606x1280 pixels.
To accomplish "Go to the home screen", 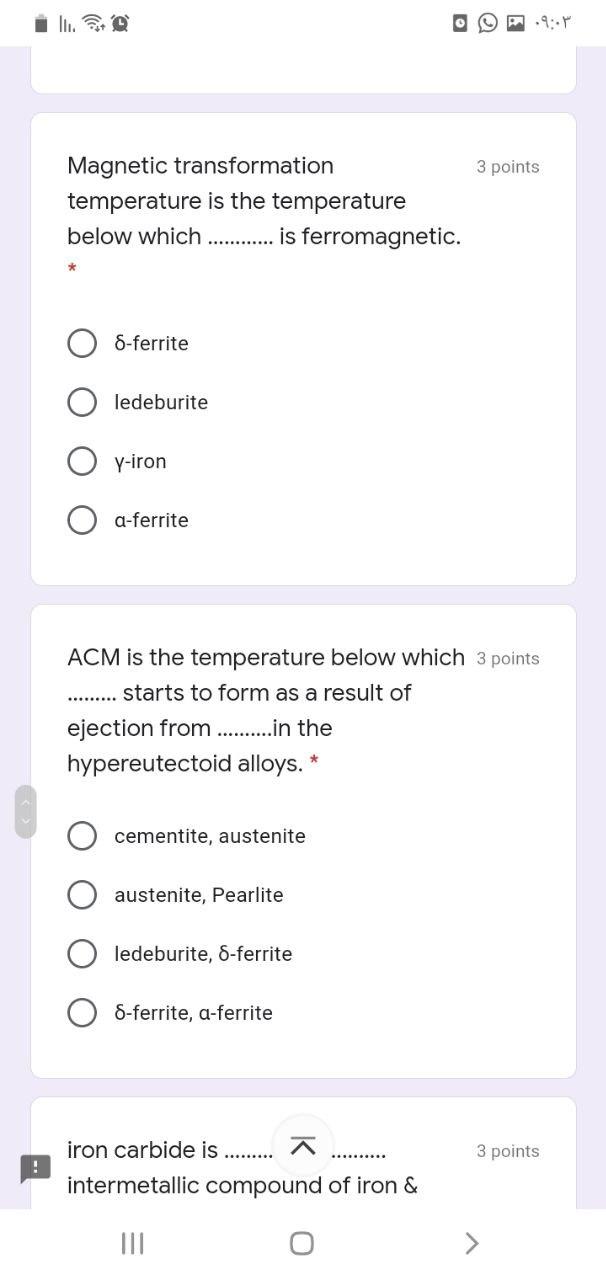I will [301, 1243].
